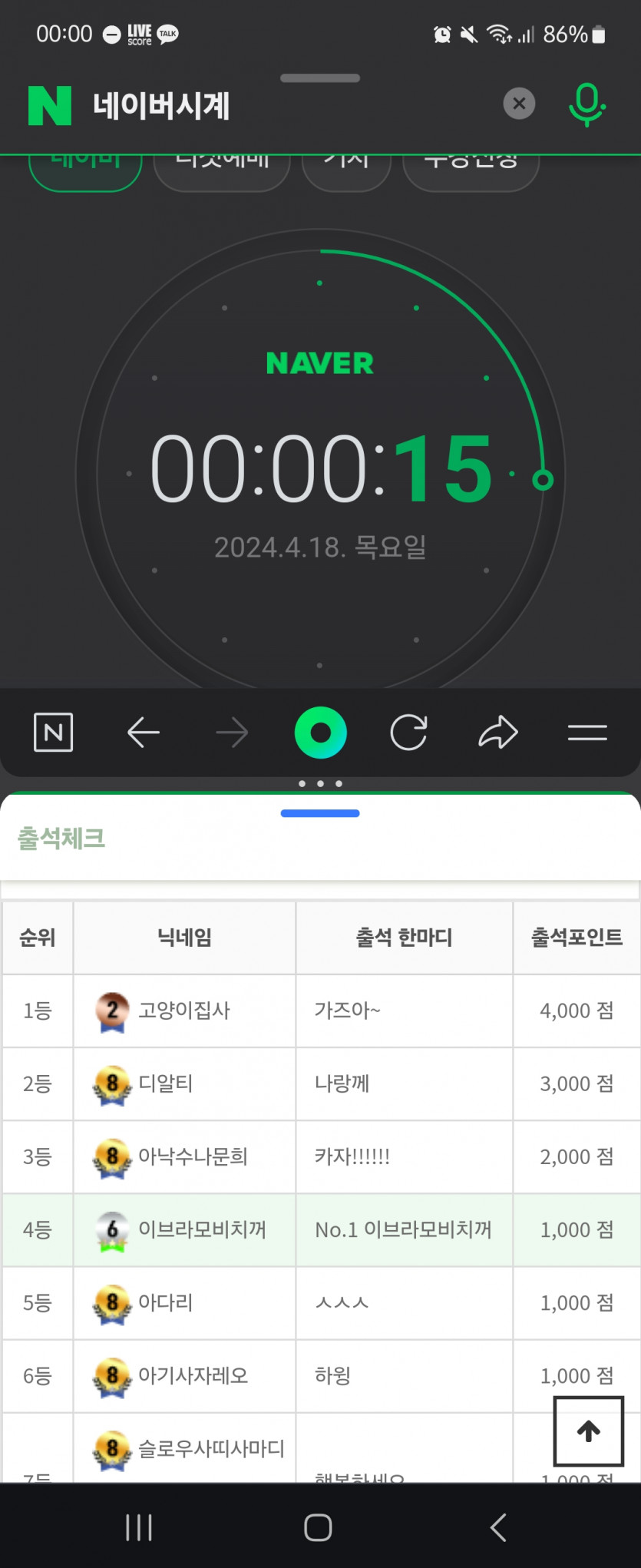Share this page

498,733
